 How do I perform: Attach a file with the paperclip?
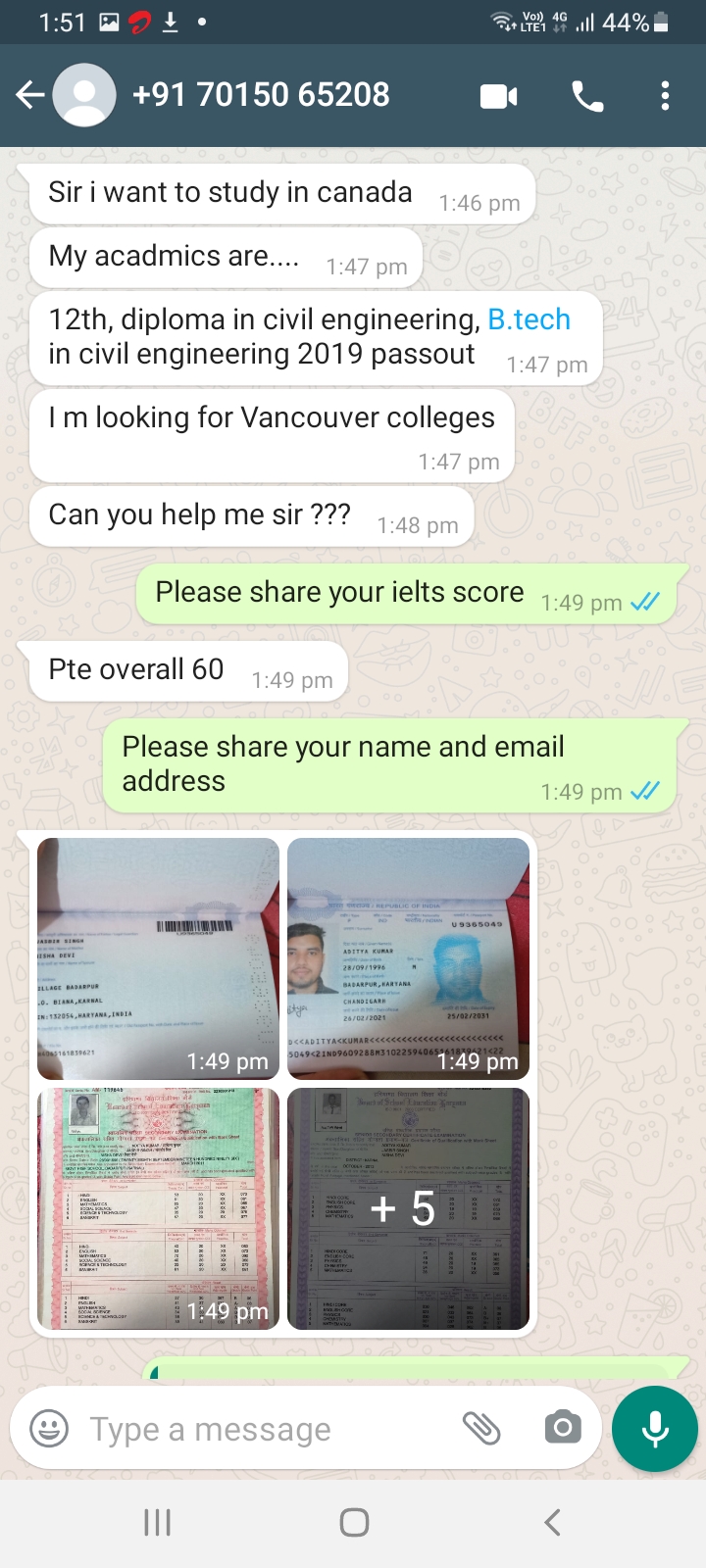tap(481, 1428)
